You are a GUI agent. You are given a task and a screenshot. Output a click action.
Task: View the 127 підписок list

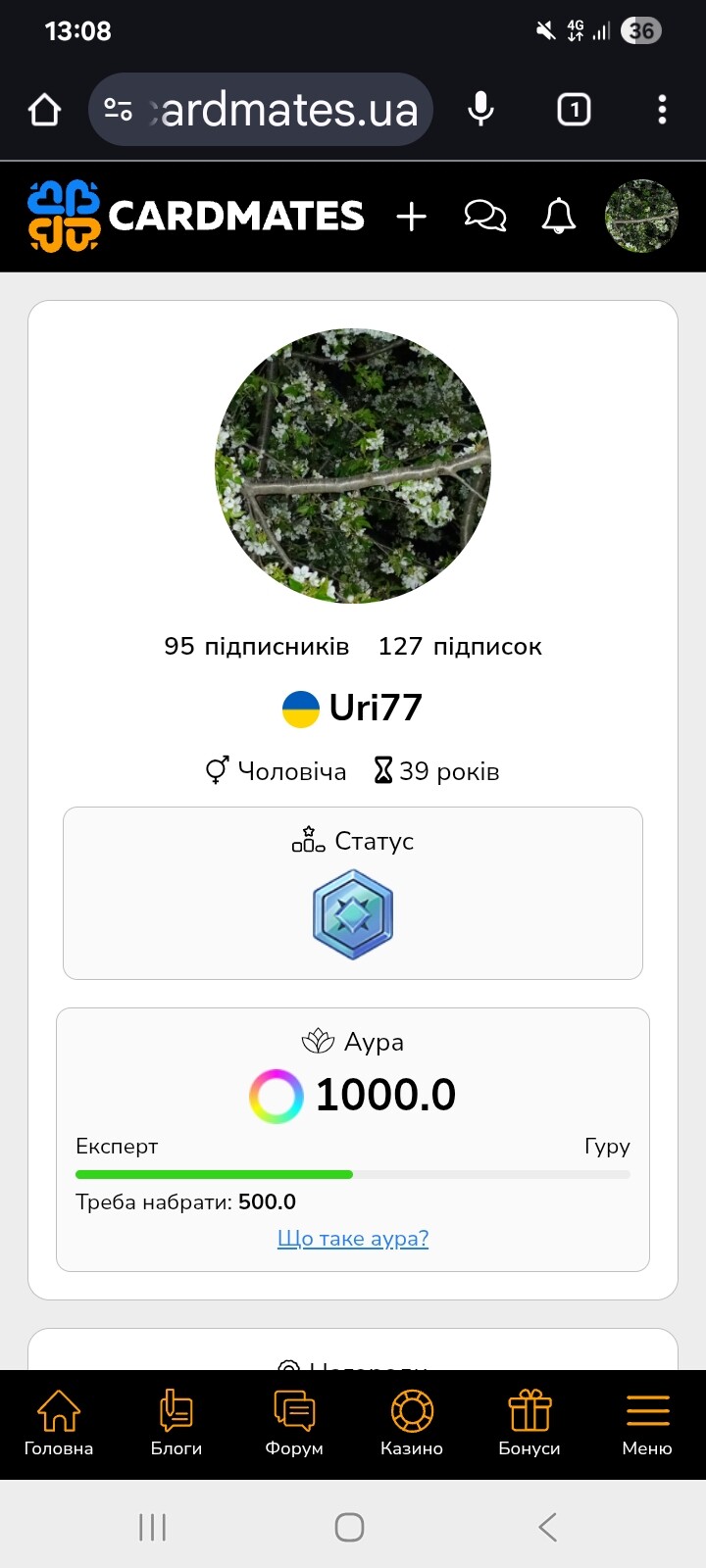460,647
